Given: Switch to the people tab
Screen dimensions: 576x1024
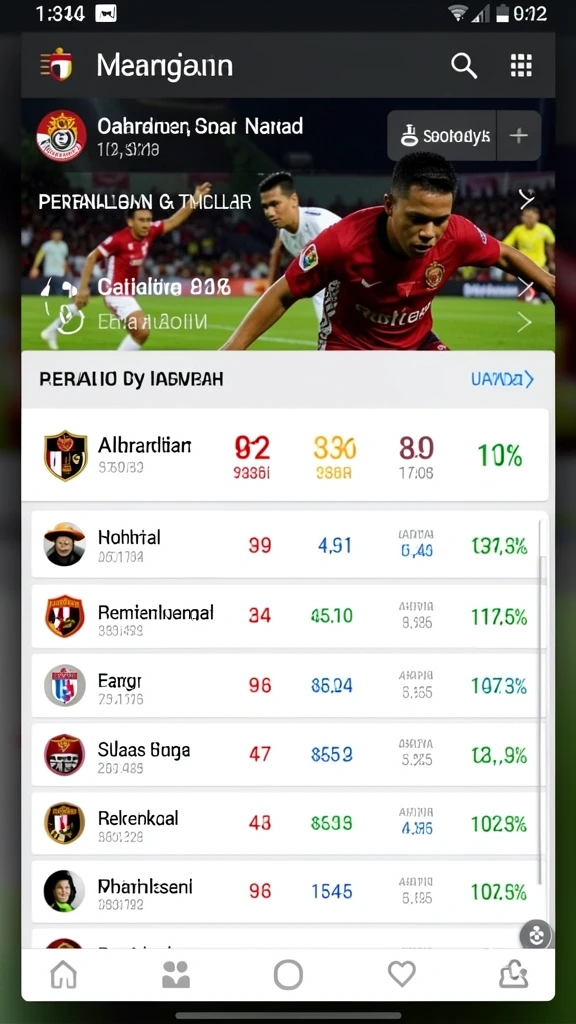Looking at the screenshot, I should [176, 975].
